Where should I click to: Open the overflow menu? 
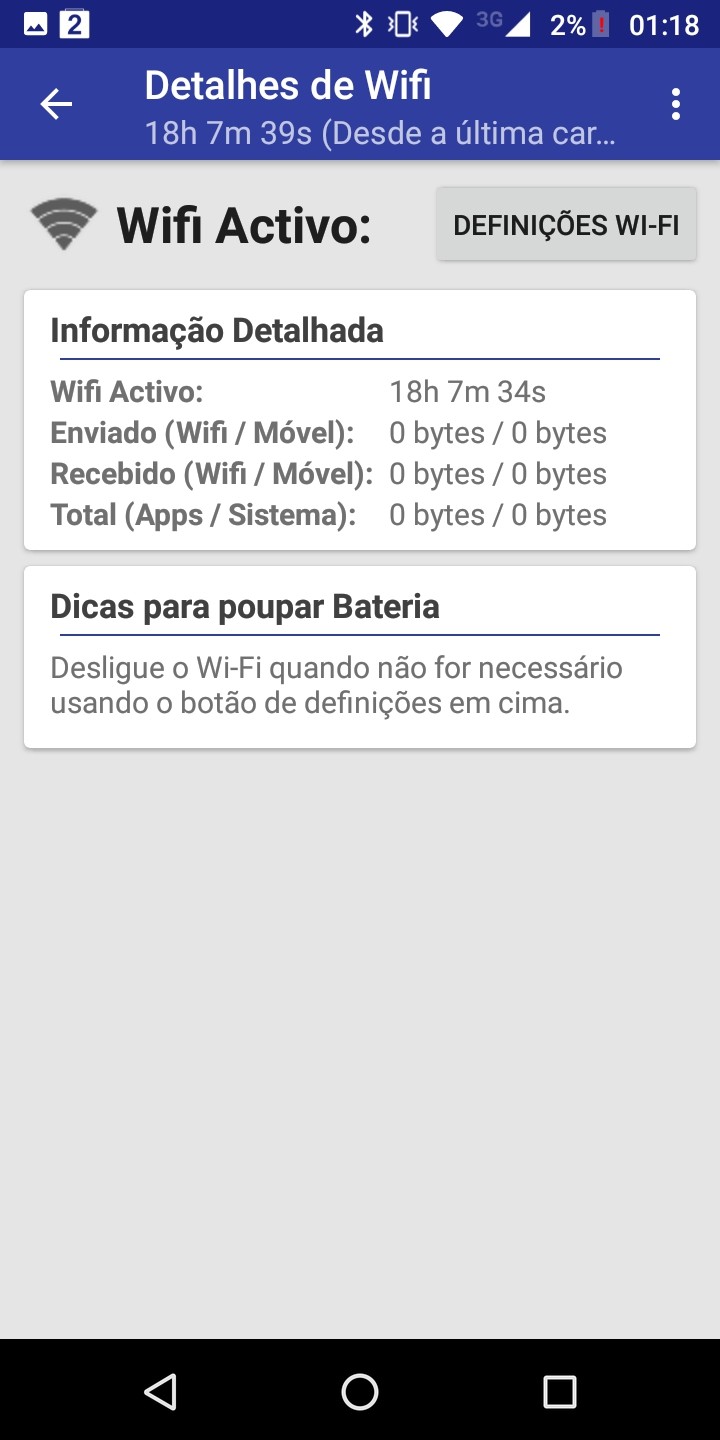(x=676, y=104)
